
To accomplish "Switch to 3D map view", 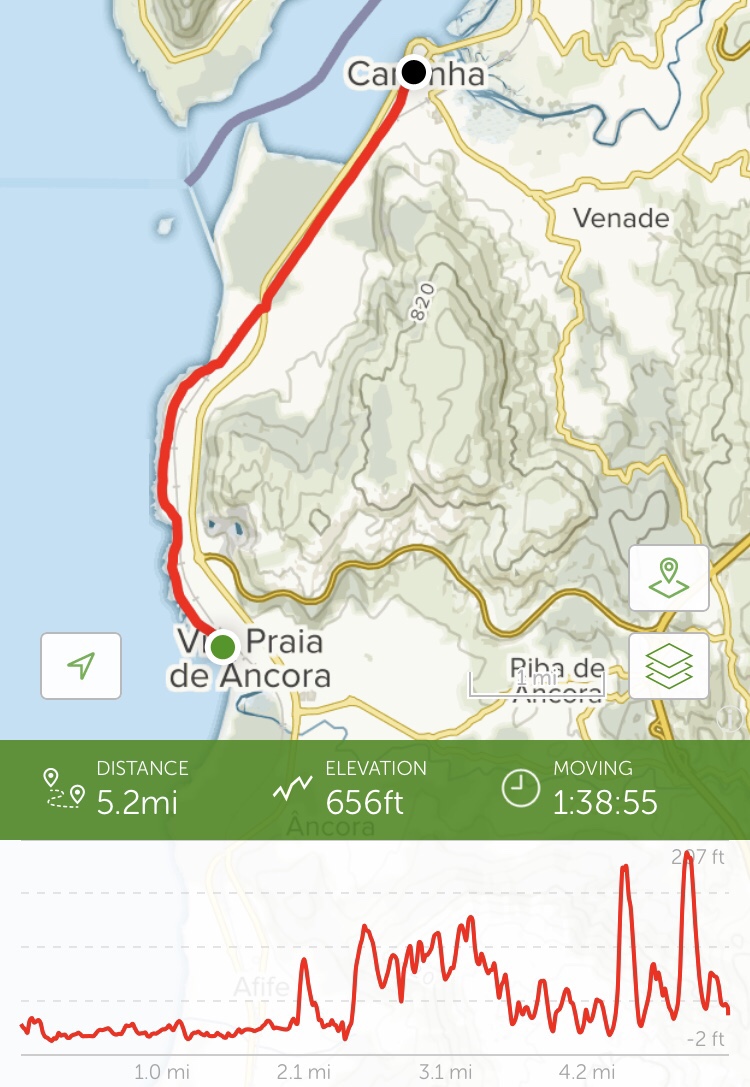I will tap(669, 578).
